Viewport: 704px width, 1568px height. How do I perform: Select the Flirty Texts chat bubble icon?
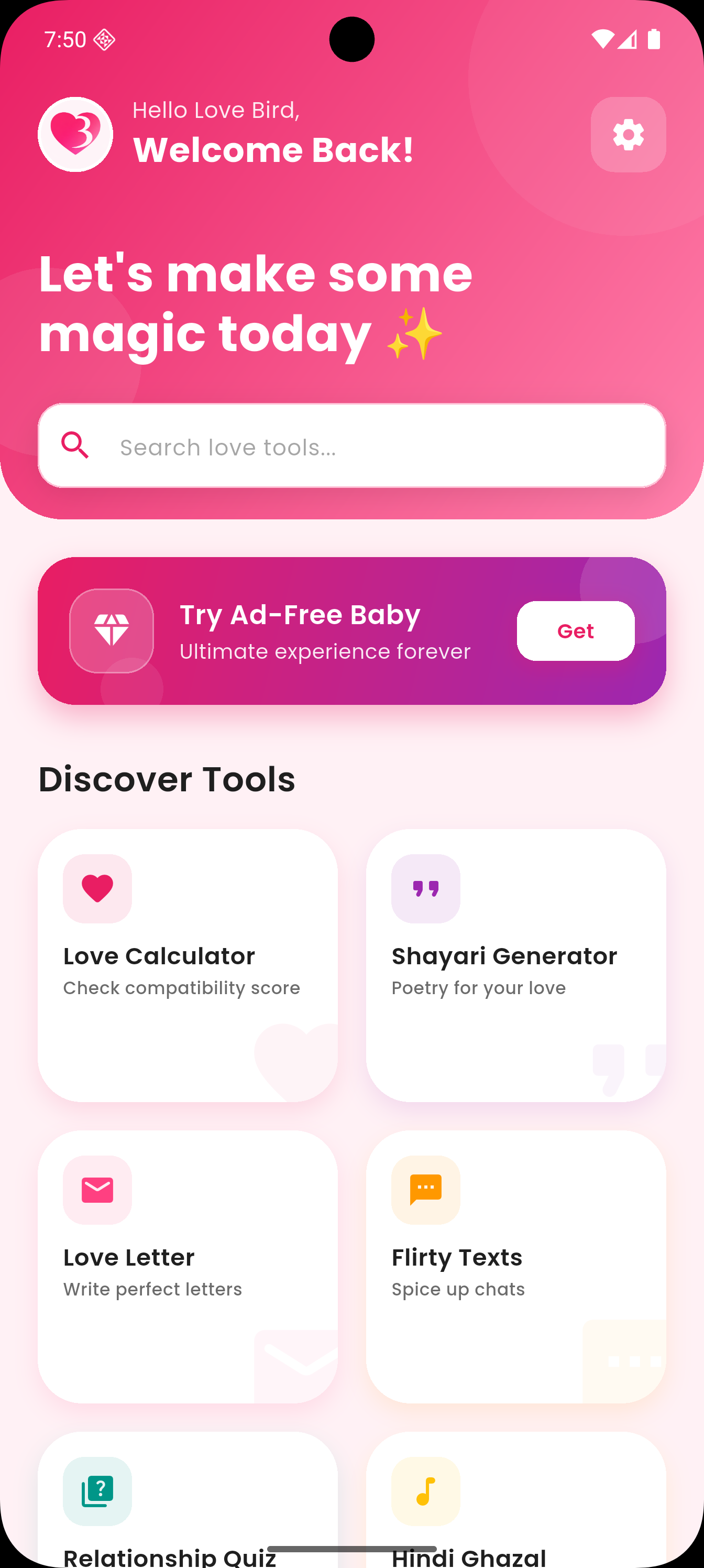(425, 1190)
